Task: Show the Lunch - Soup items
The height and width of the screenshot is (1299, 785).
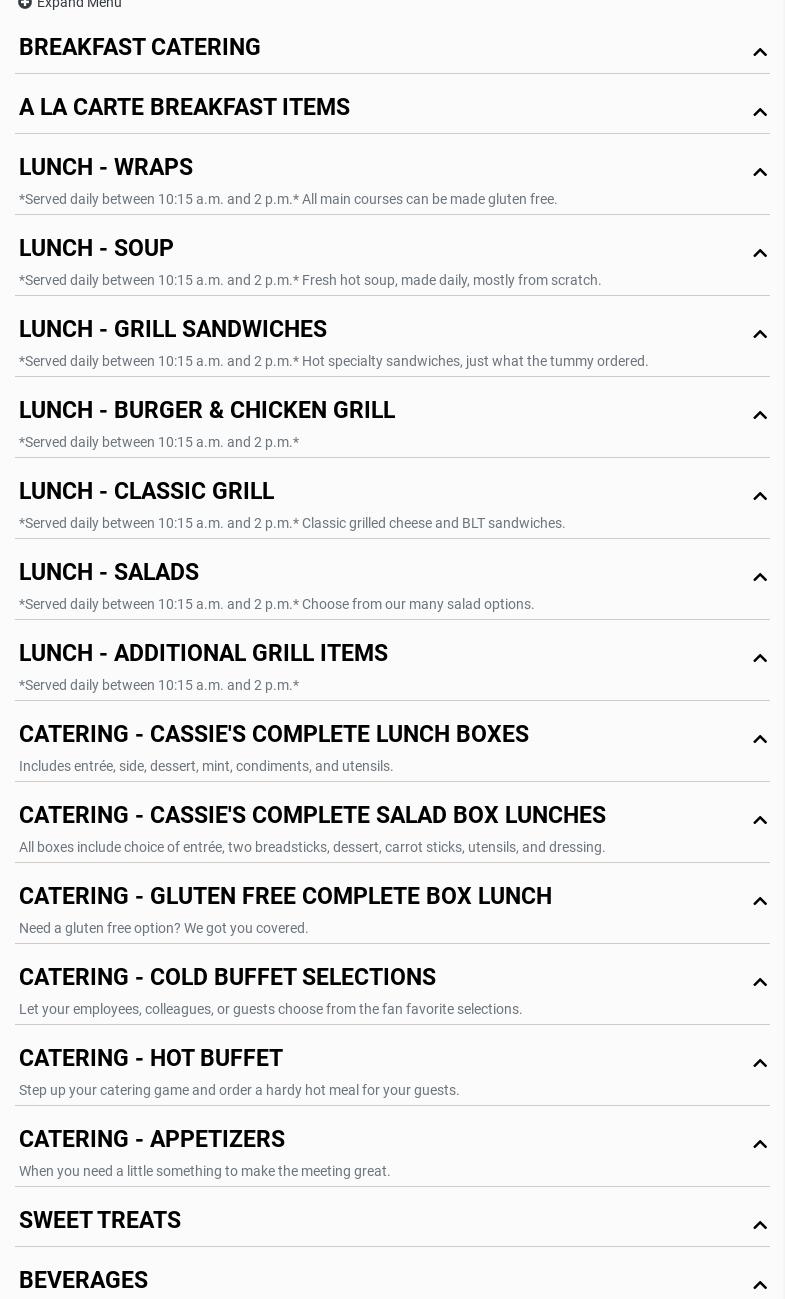Action: point(96,249)
